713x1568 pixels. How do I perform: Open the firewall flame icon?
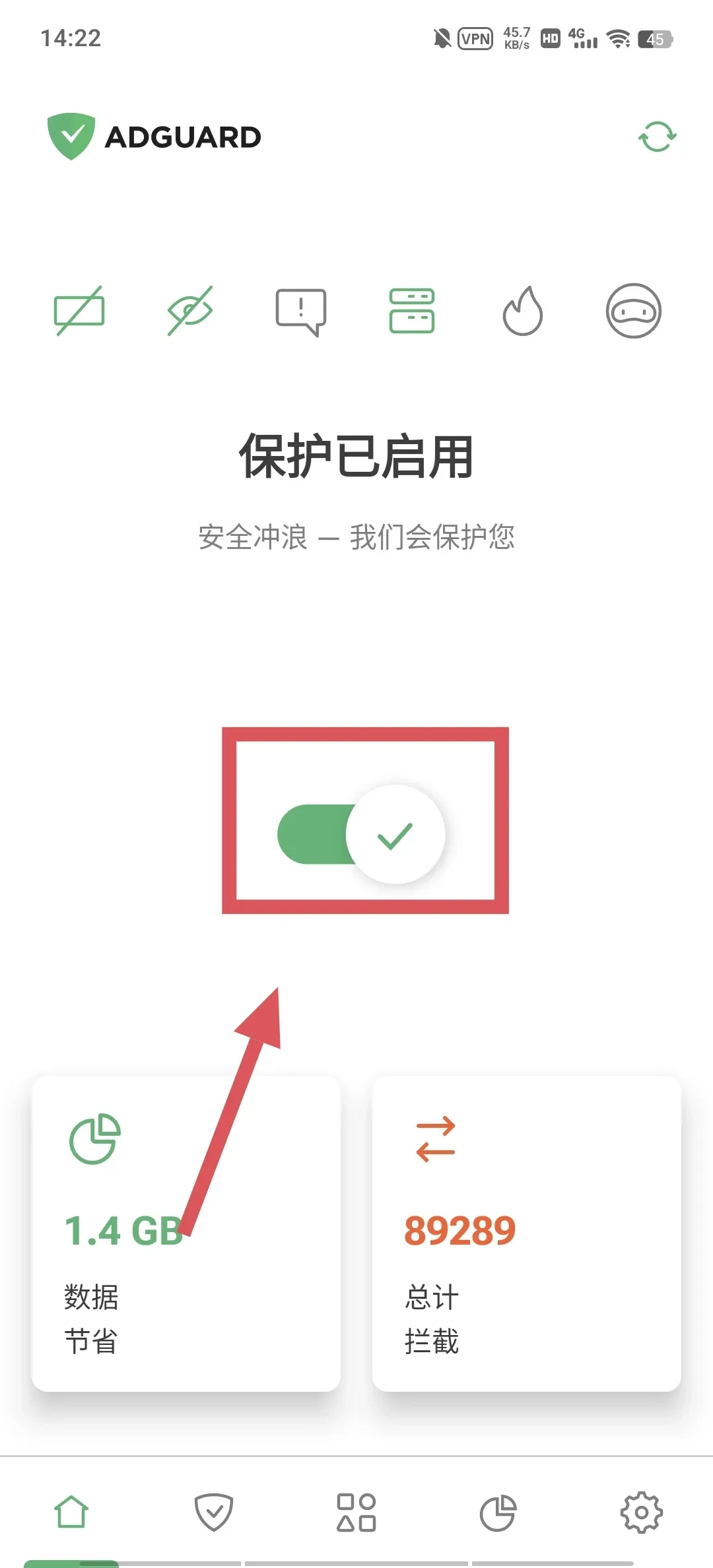pos(522,311)
